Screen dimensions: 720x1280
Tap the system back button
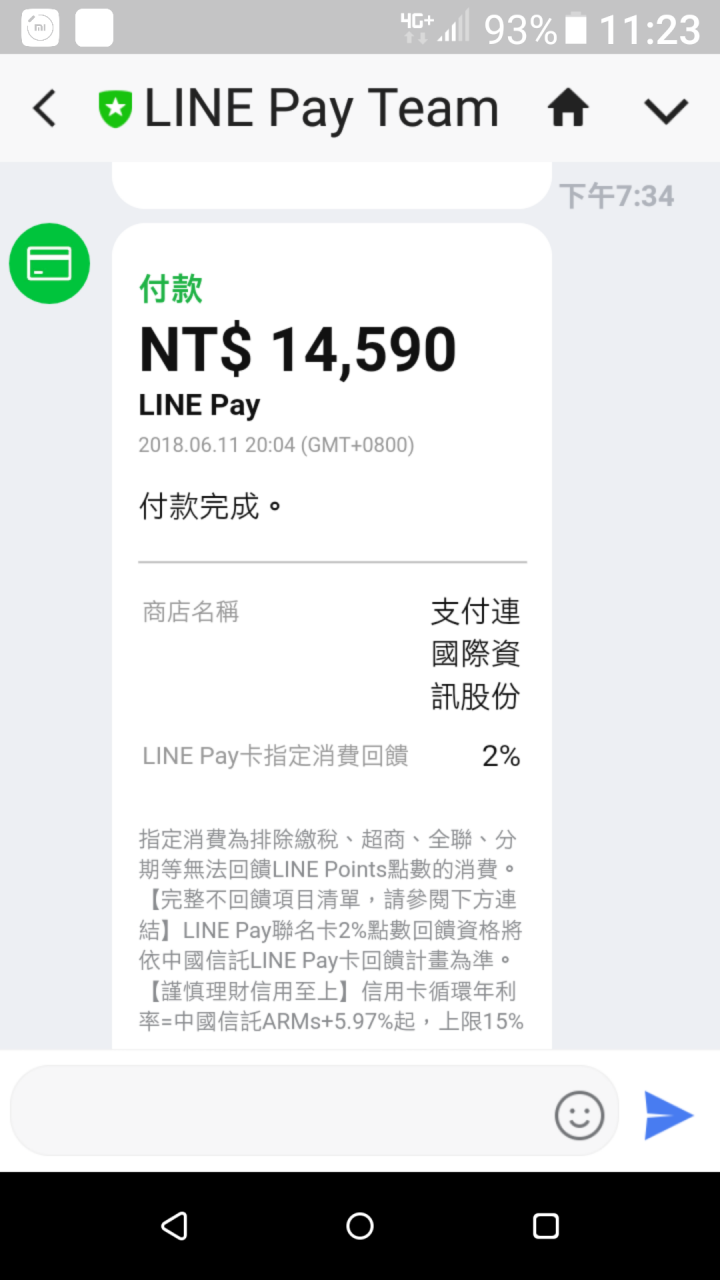pyautogui.click(x=174, y=1226)
